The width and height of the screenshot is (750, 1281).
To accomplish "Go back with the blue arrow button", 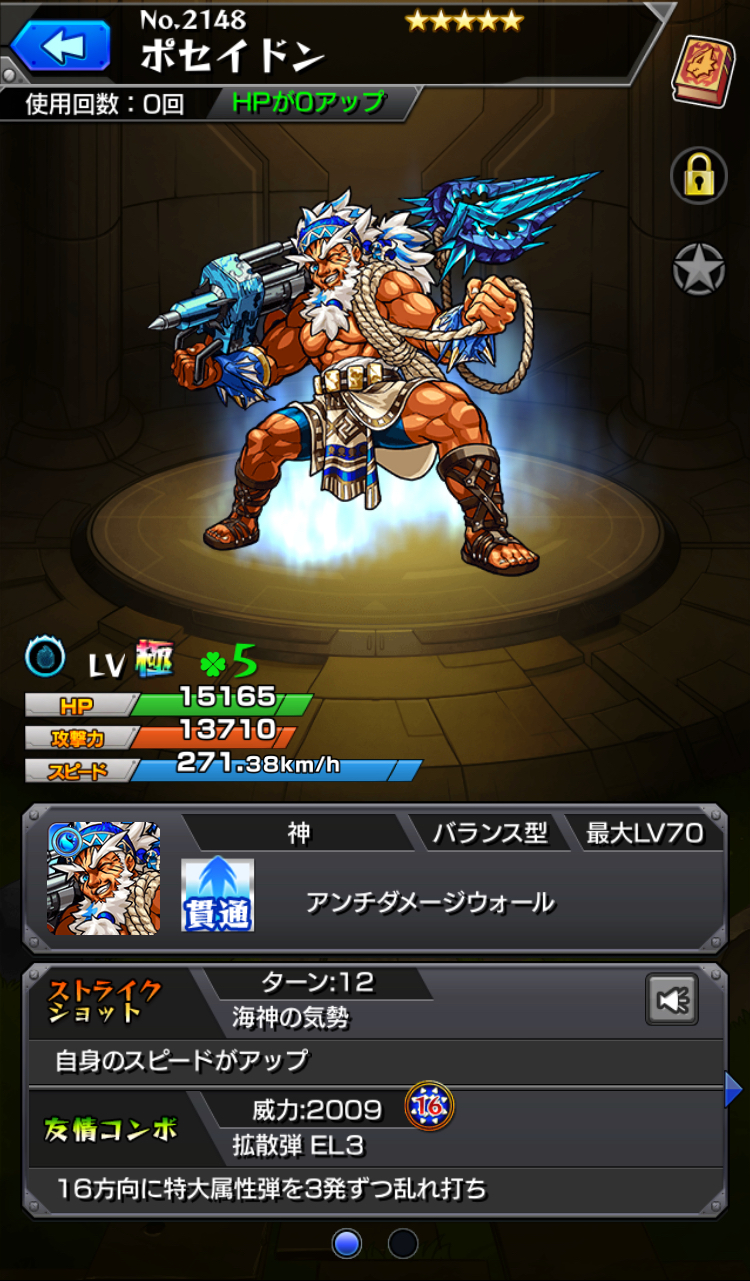I will (60, 47).
